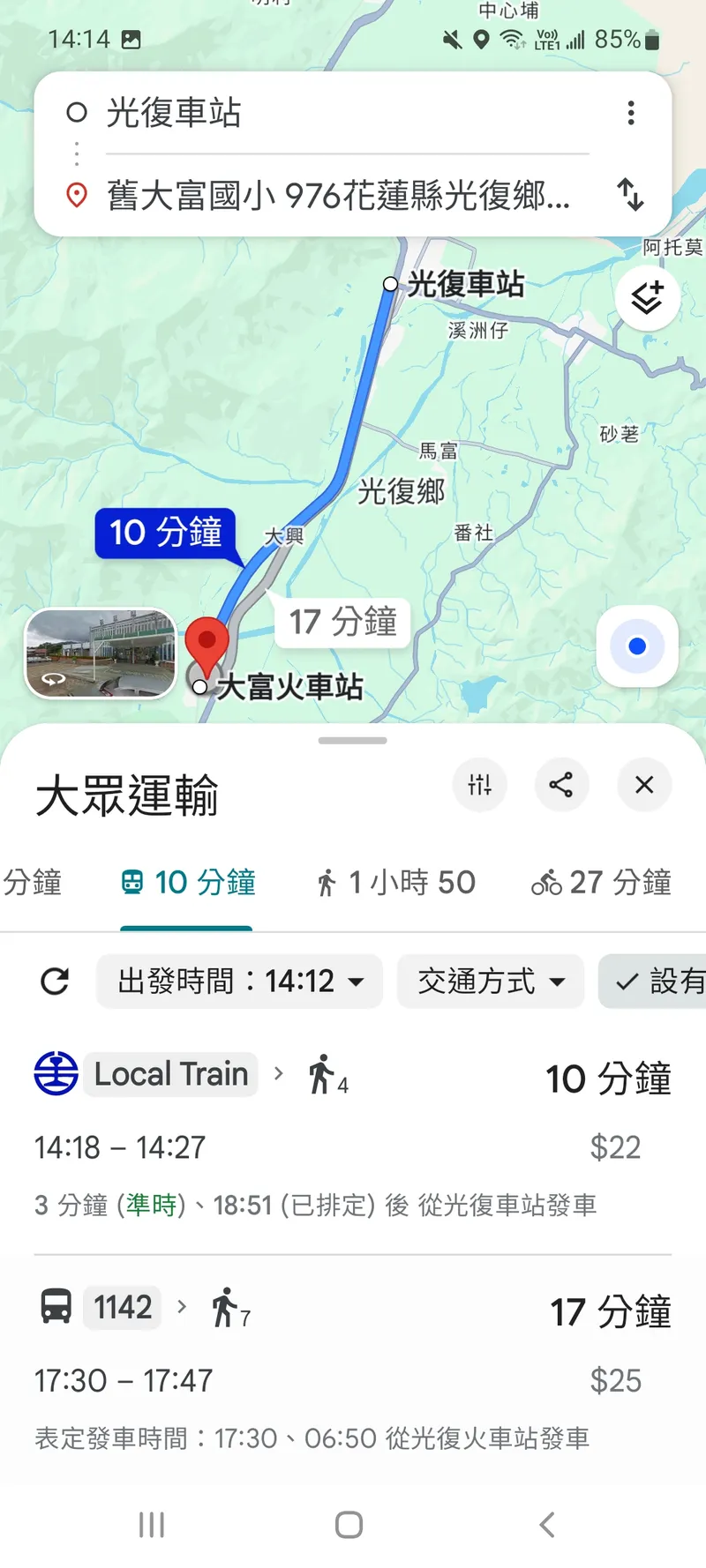Screen dimensions: 706x1568
Task: Share these directions
Action: [x=561, y=784]
